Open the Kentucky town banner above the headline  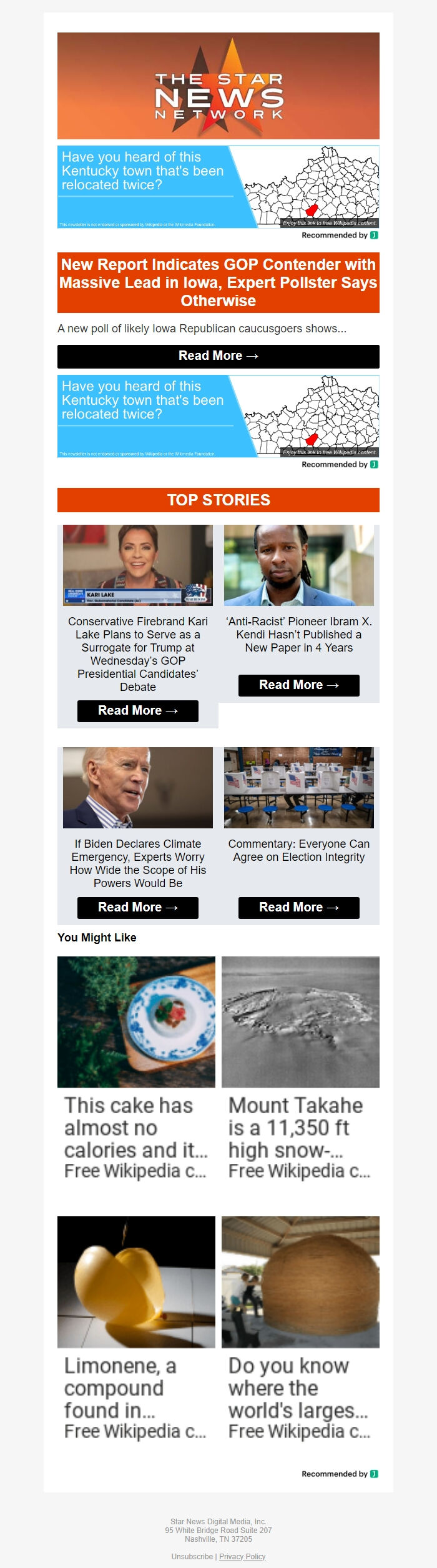[218, 187]
